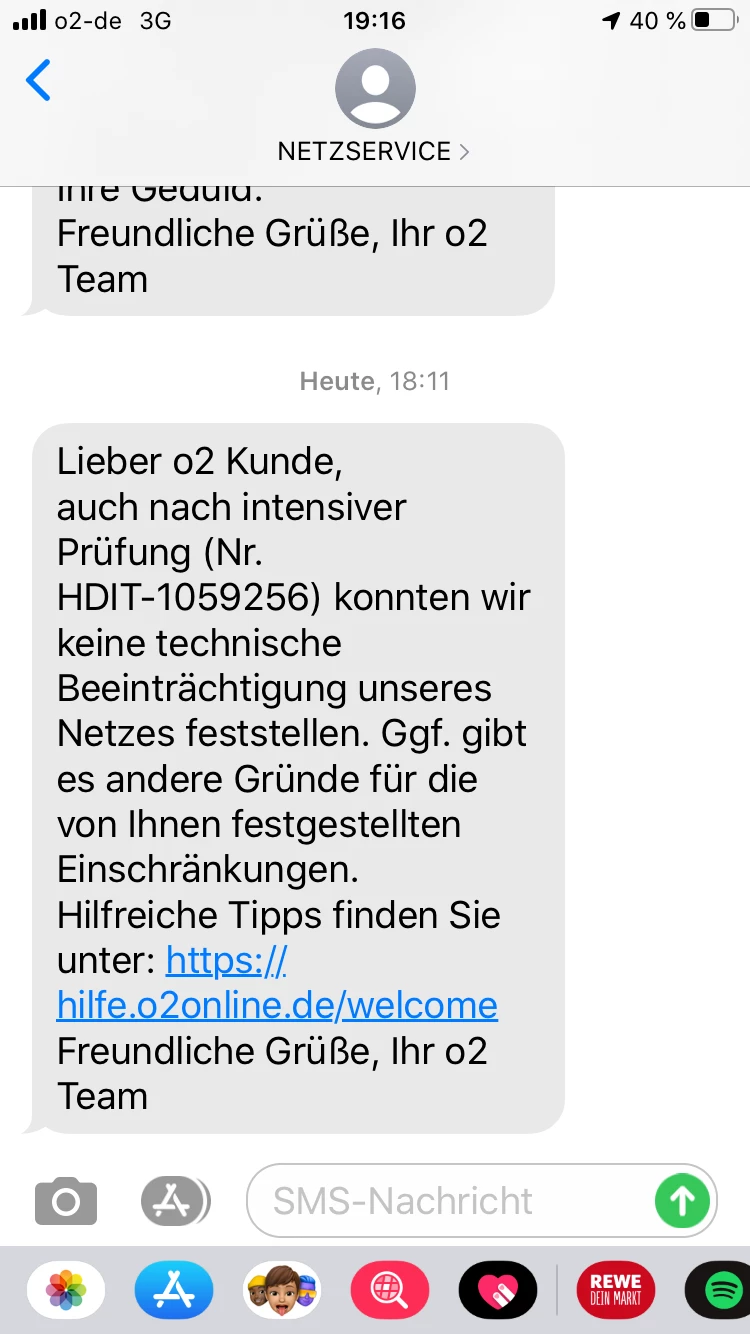Open the Photos iMessage app
750x1334 pixels.
[66, 1291]
